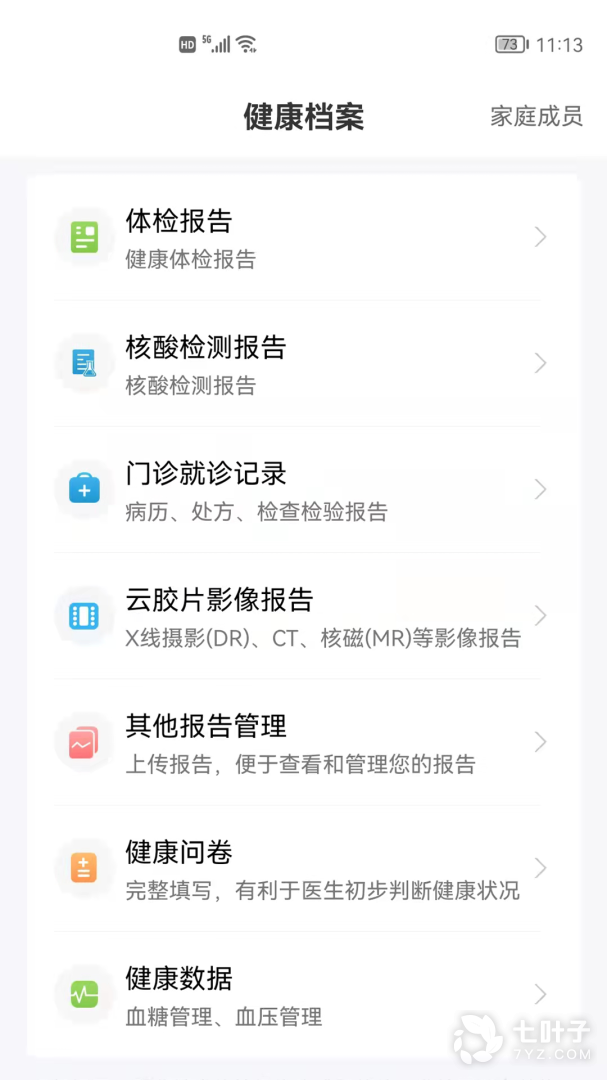Viewport: 607px width, 1080px height.
Task: Open 家庭成员 family members
Action: click(x=536, y=116)
